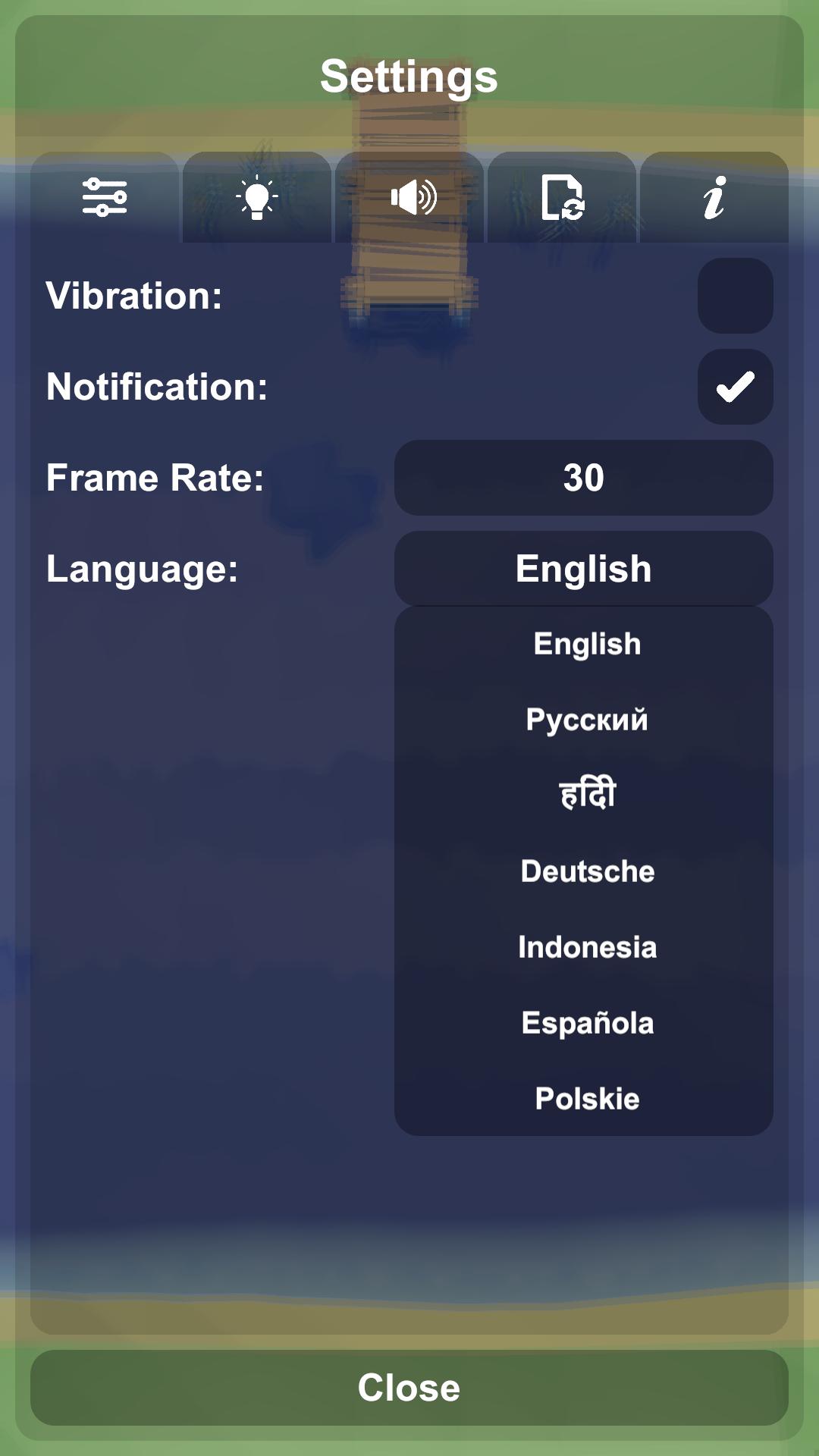Open the save file sync tab

(562, 197)
